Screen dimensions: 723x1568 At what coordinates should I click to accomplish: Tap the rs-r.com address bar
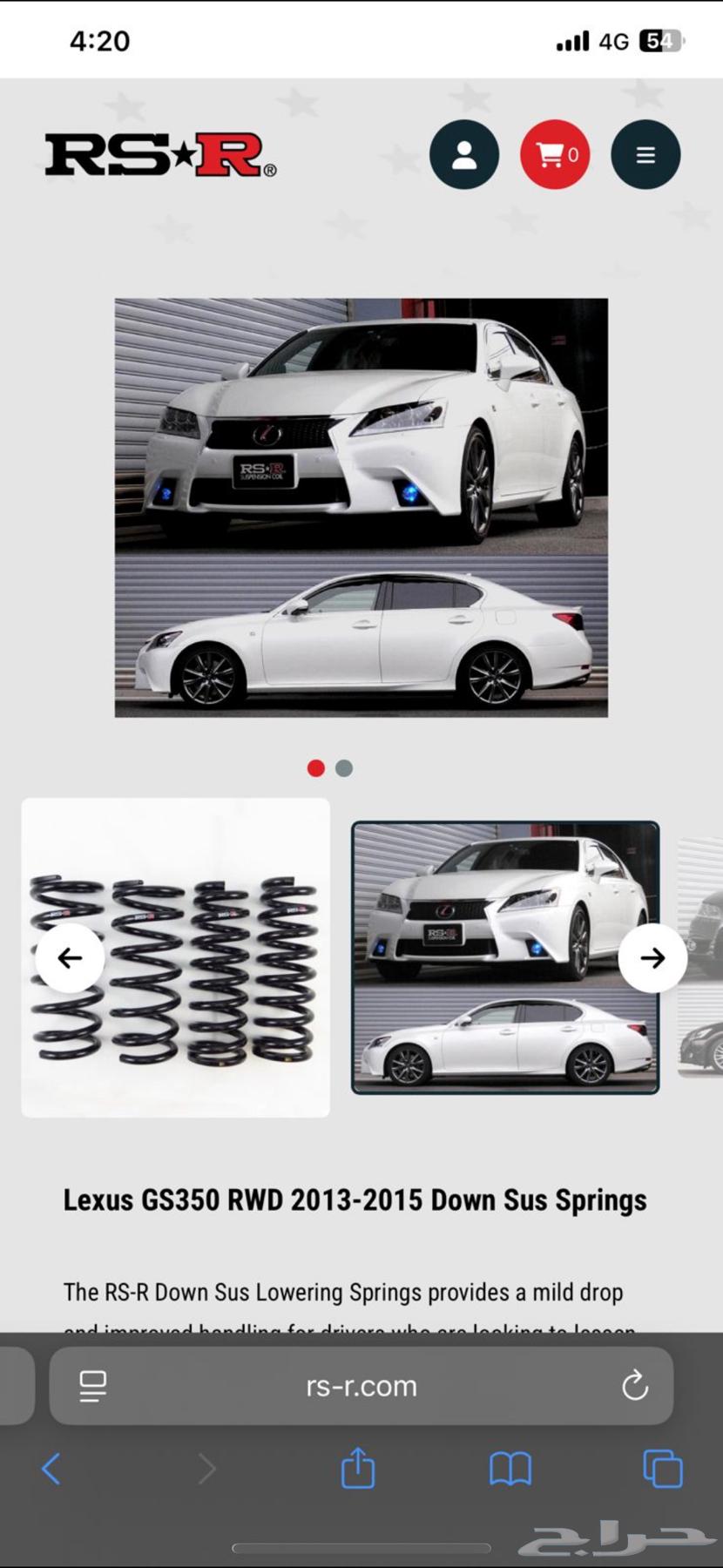361,1386
